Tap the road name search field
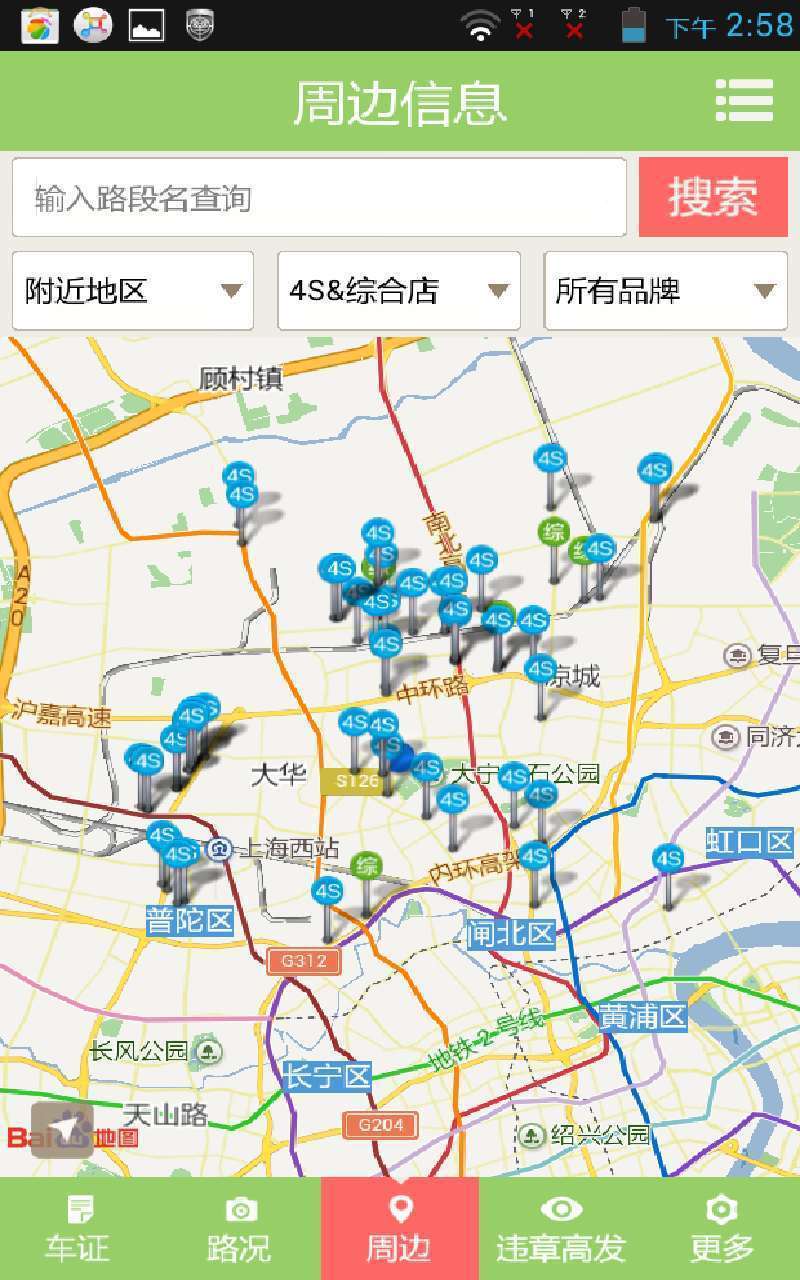Viewport: 800px width, 1280px height. pos(319,198)
